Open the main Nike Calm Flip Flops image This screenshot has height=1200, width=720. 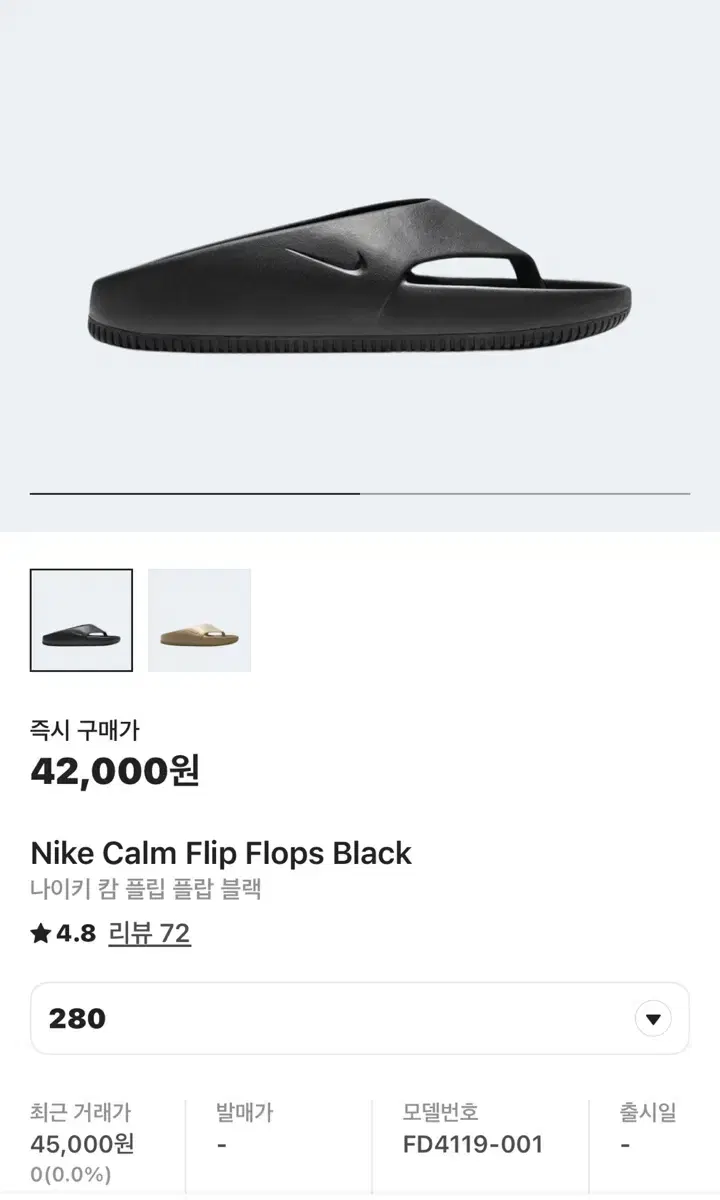360,275
